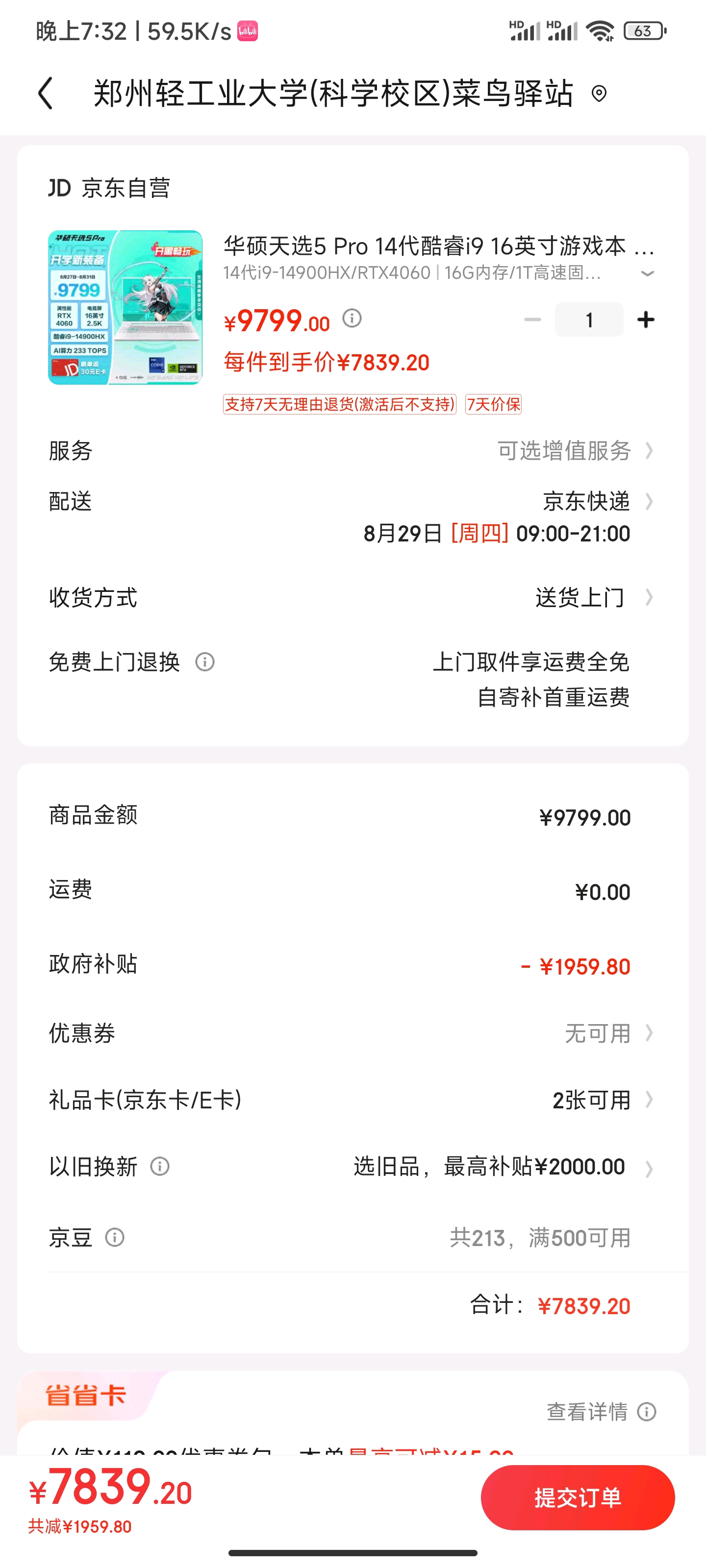706x1568 pixels.
Task: Tap the info icon beside 以旧换新
Action: (x=160, y=1166)
